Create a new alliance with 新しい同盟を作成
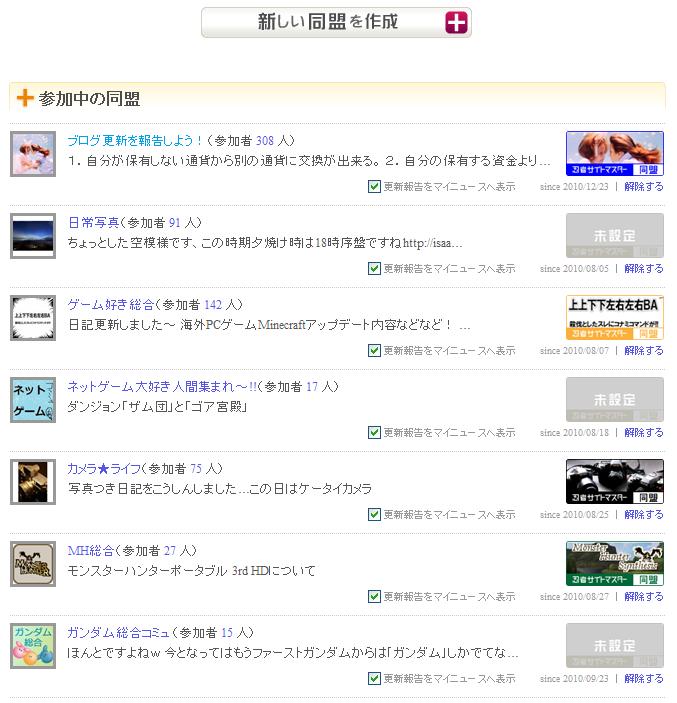Image resolution: width=677 pixels, height=703 pixels. 336,22
